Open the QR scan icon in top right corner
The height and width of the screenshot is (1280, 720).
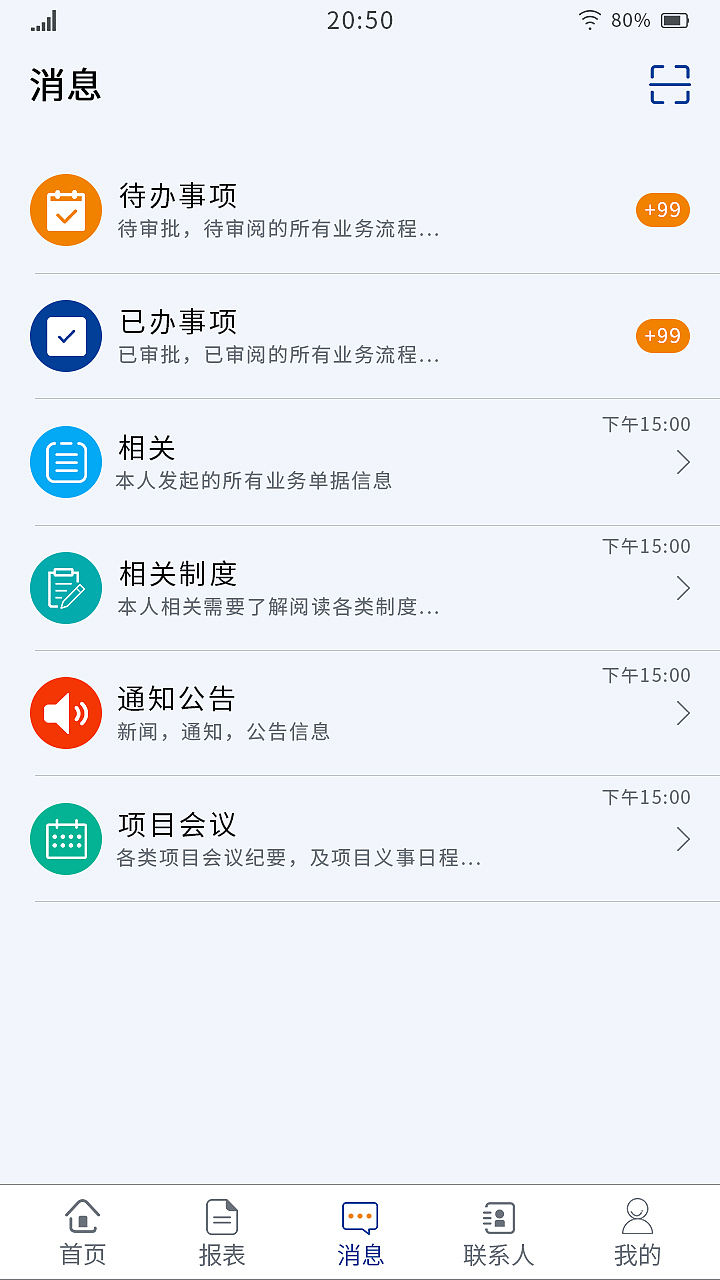pos(668,85)
